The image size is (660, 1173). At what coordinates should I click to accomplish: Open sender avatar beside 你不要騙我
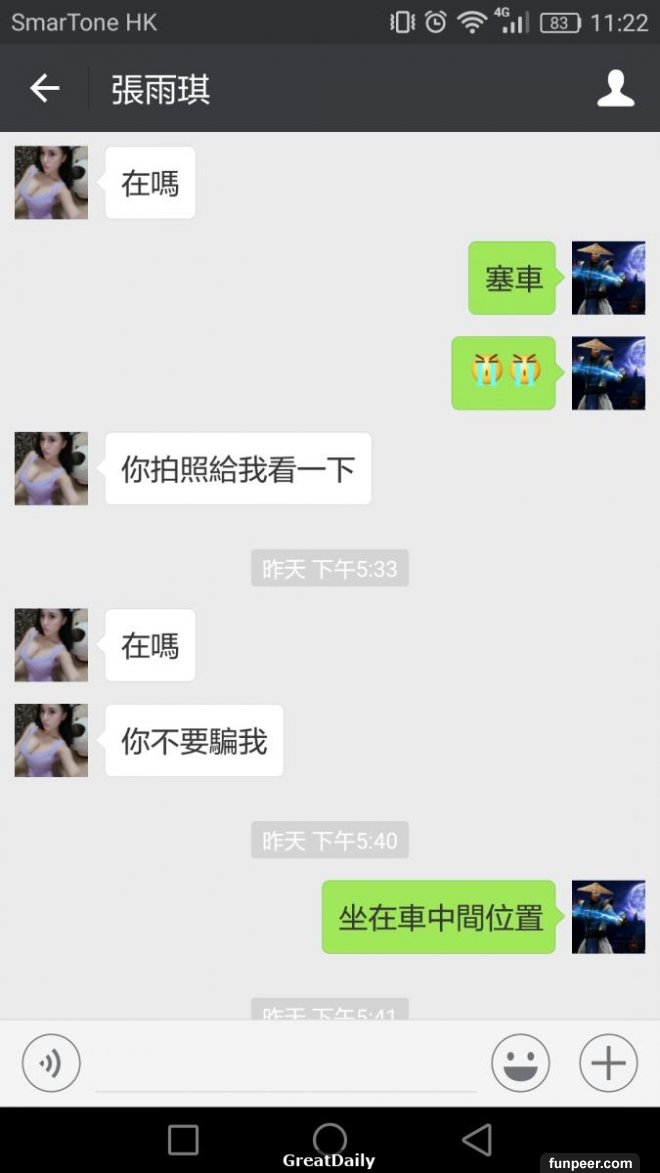[x=51, y=741]
